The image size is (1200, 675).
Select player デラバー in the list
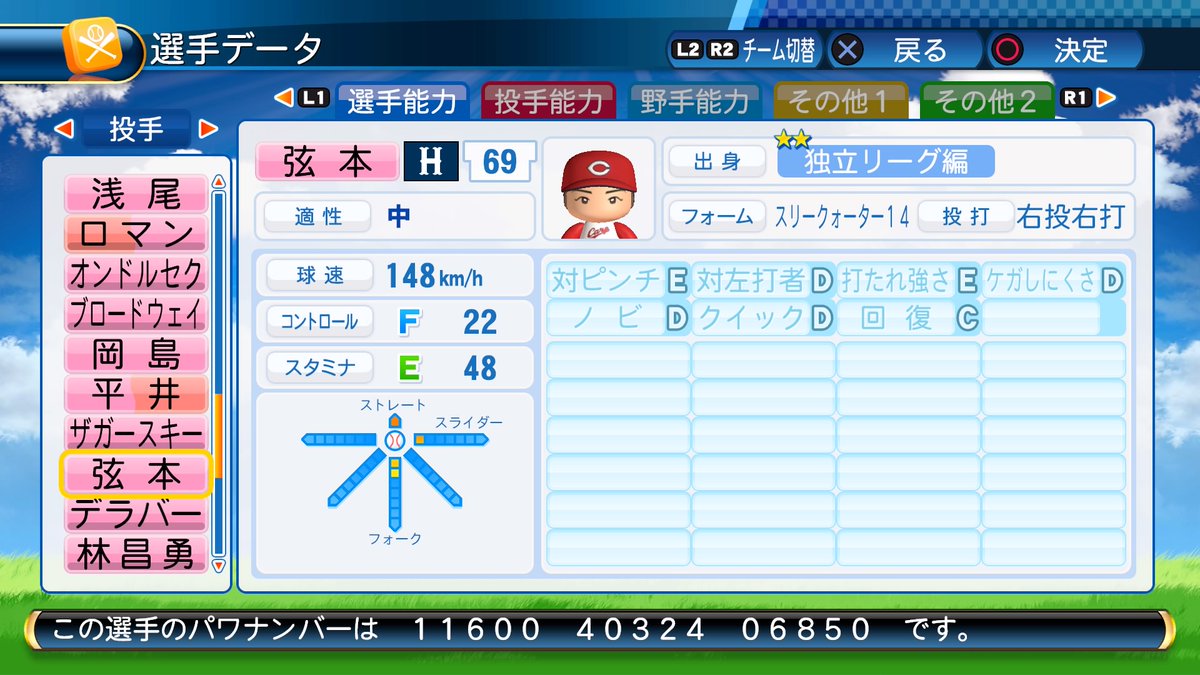coord(136,514)
